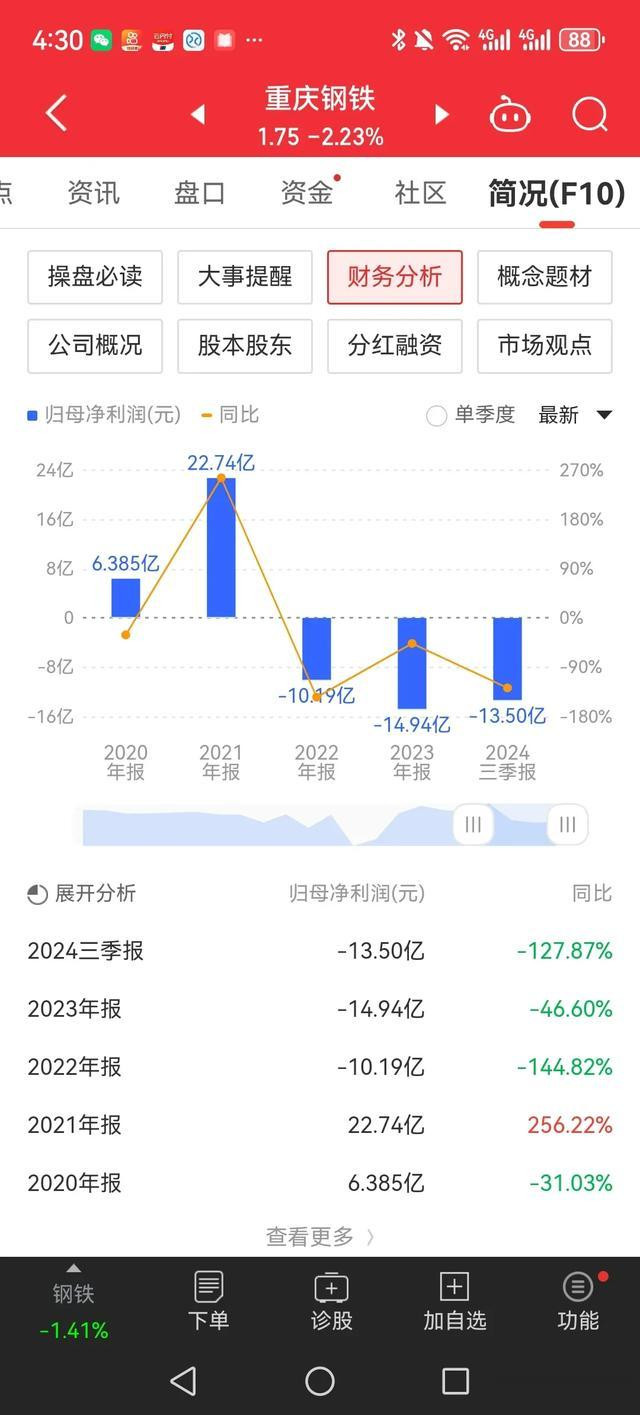Open 下单 to place an order

point(208,1300)
